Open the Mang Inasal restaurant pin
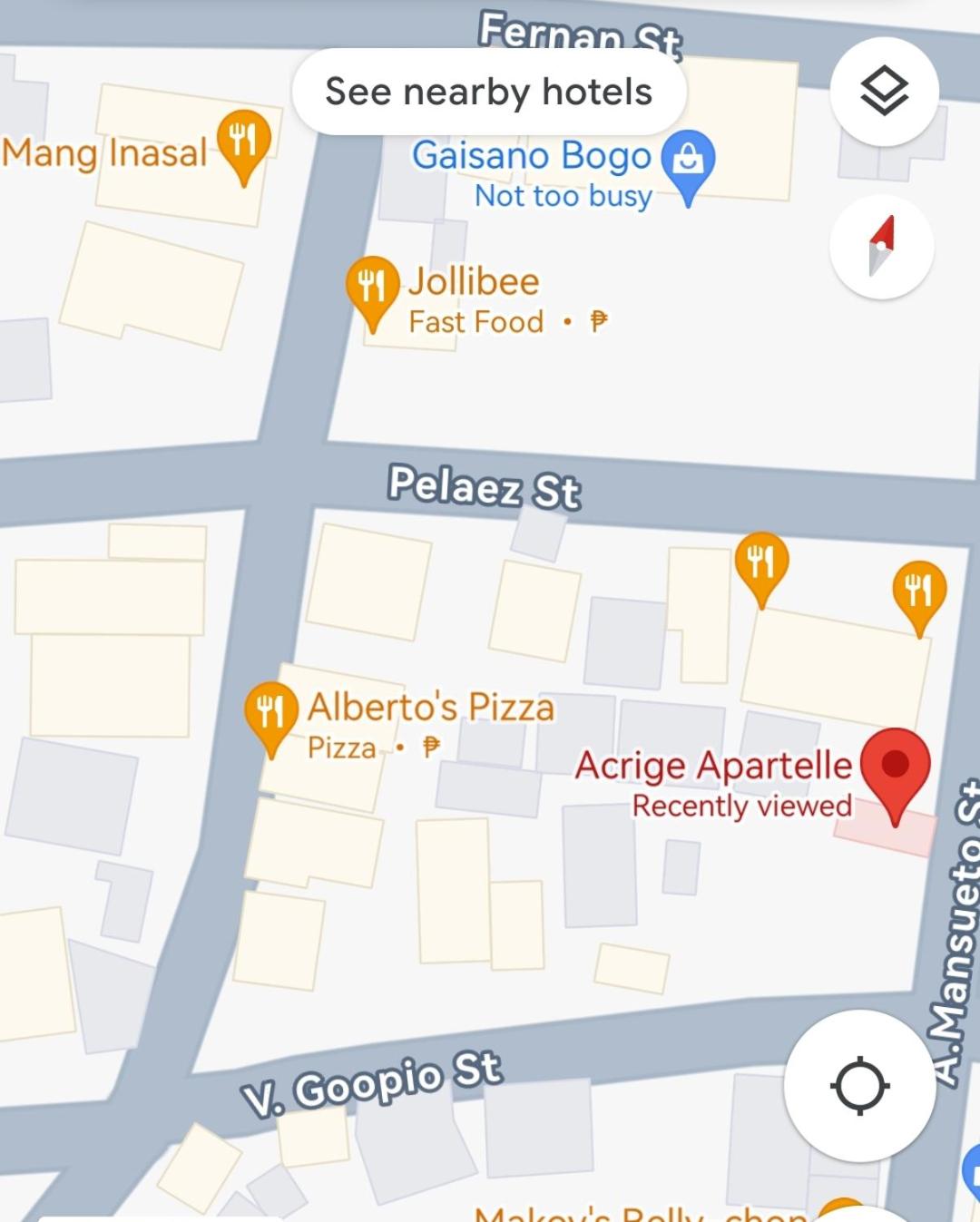This screenshot has height=1222, width=980. coord(243,142)
